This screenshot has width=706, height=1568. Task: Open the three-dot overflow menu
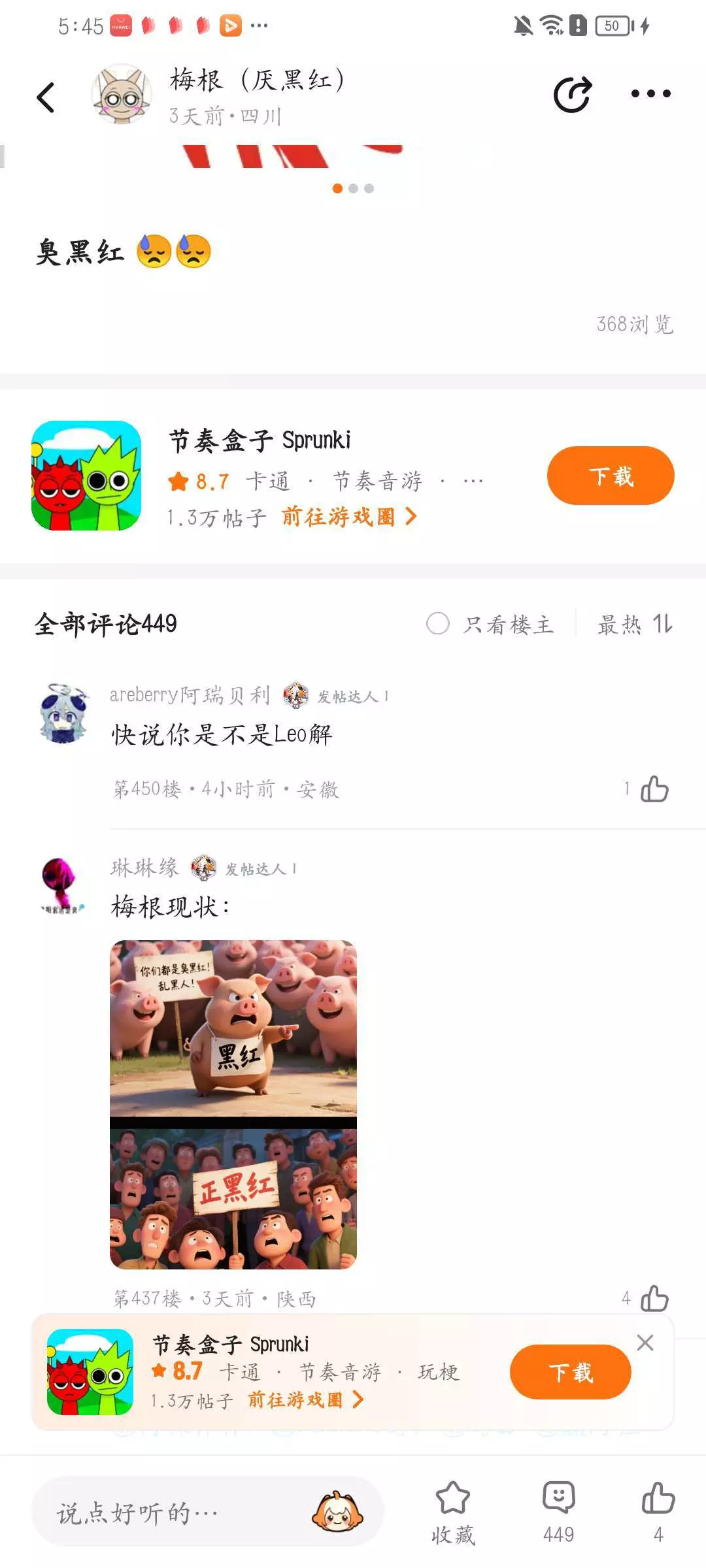[650, 94]
